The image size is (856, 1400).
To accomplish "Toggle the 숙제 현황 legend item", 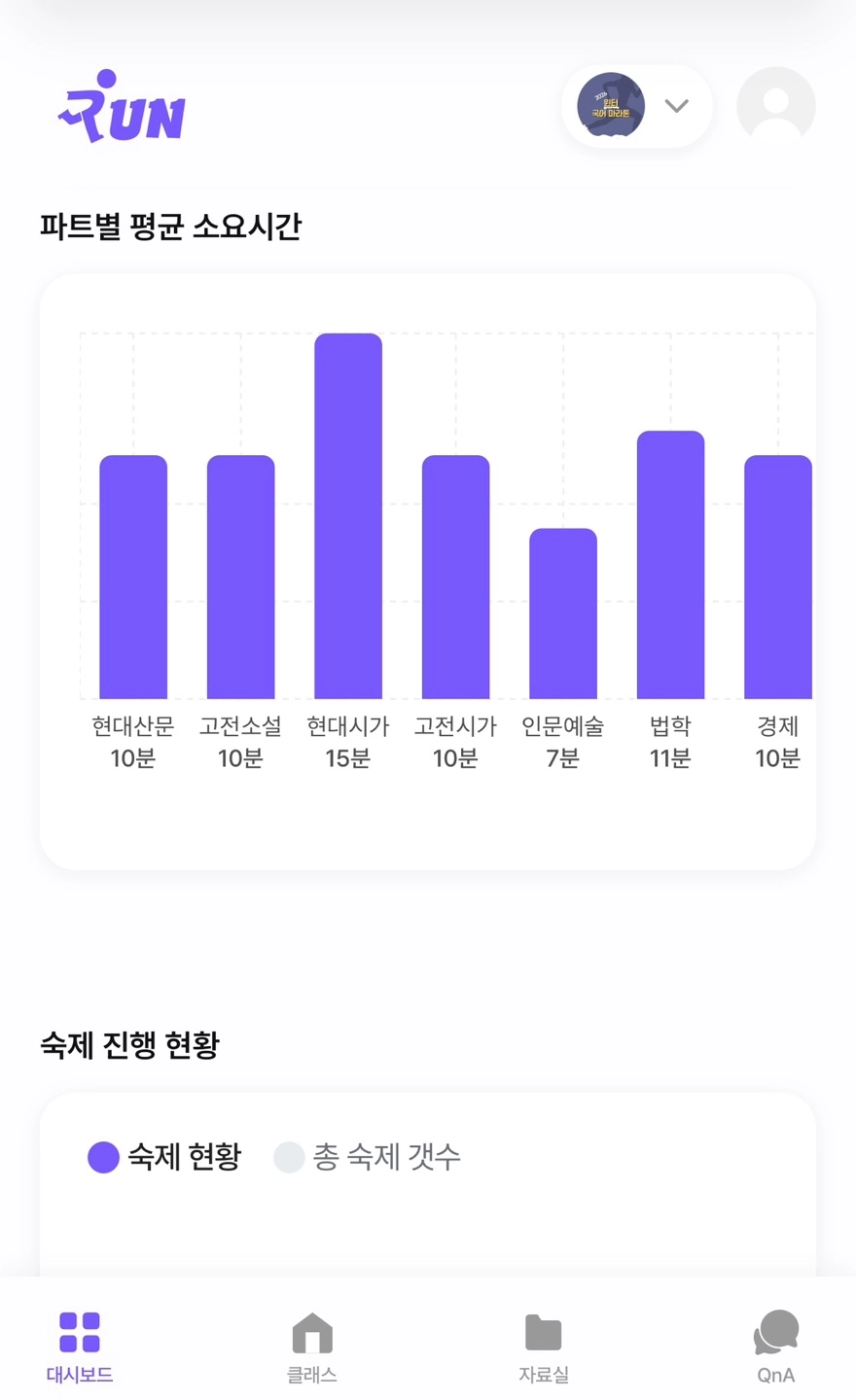I will coord(164,1157).
